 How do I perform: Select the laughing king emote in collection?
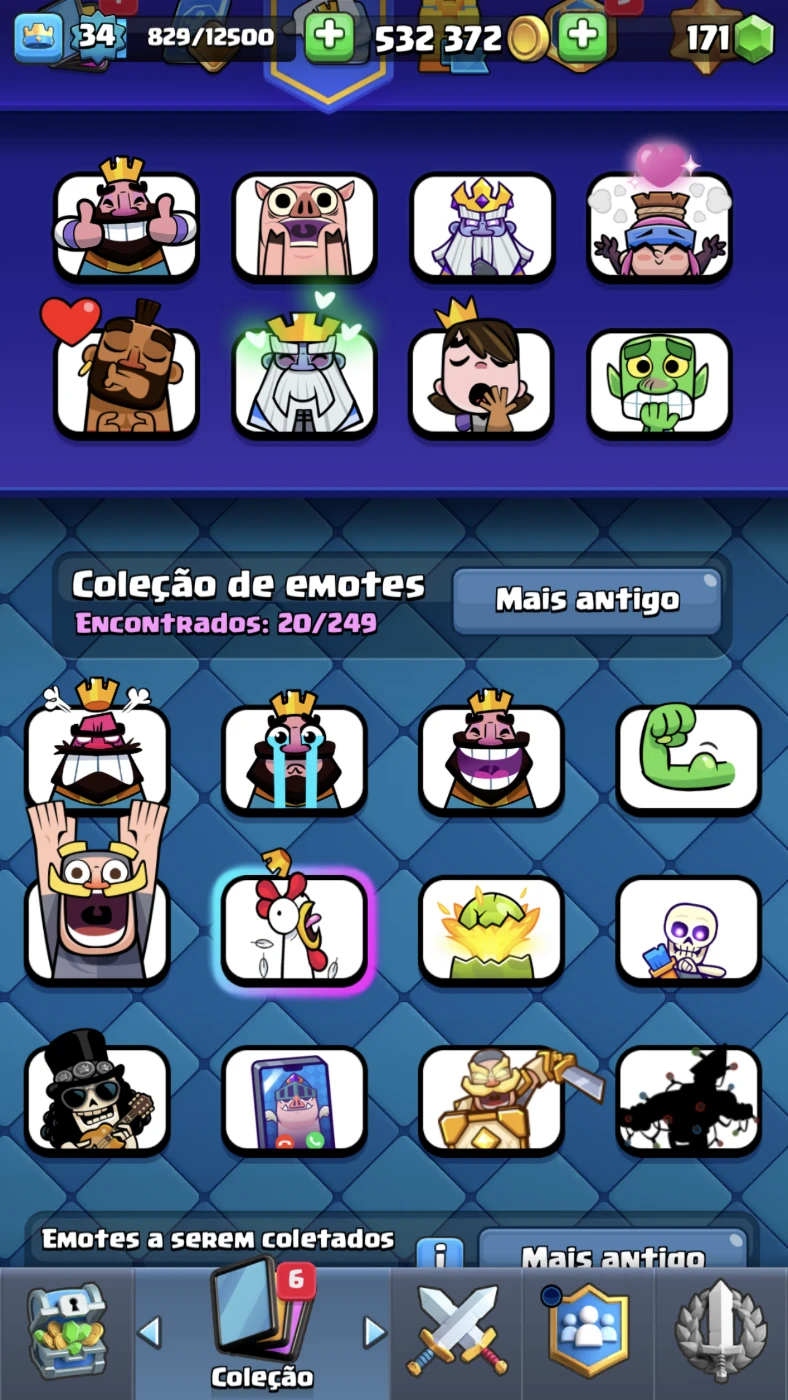pos(491,759)
